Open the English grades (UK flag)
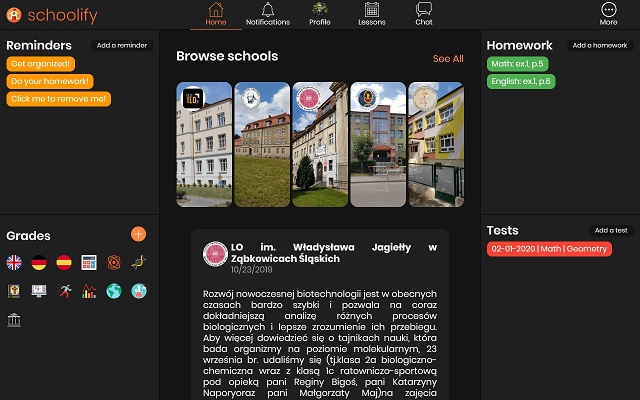Screen dimensions: 640x400 pos(14,262)
